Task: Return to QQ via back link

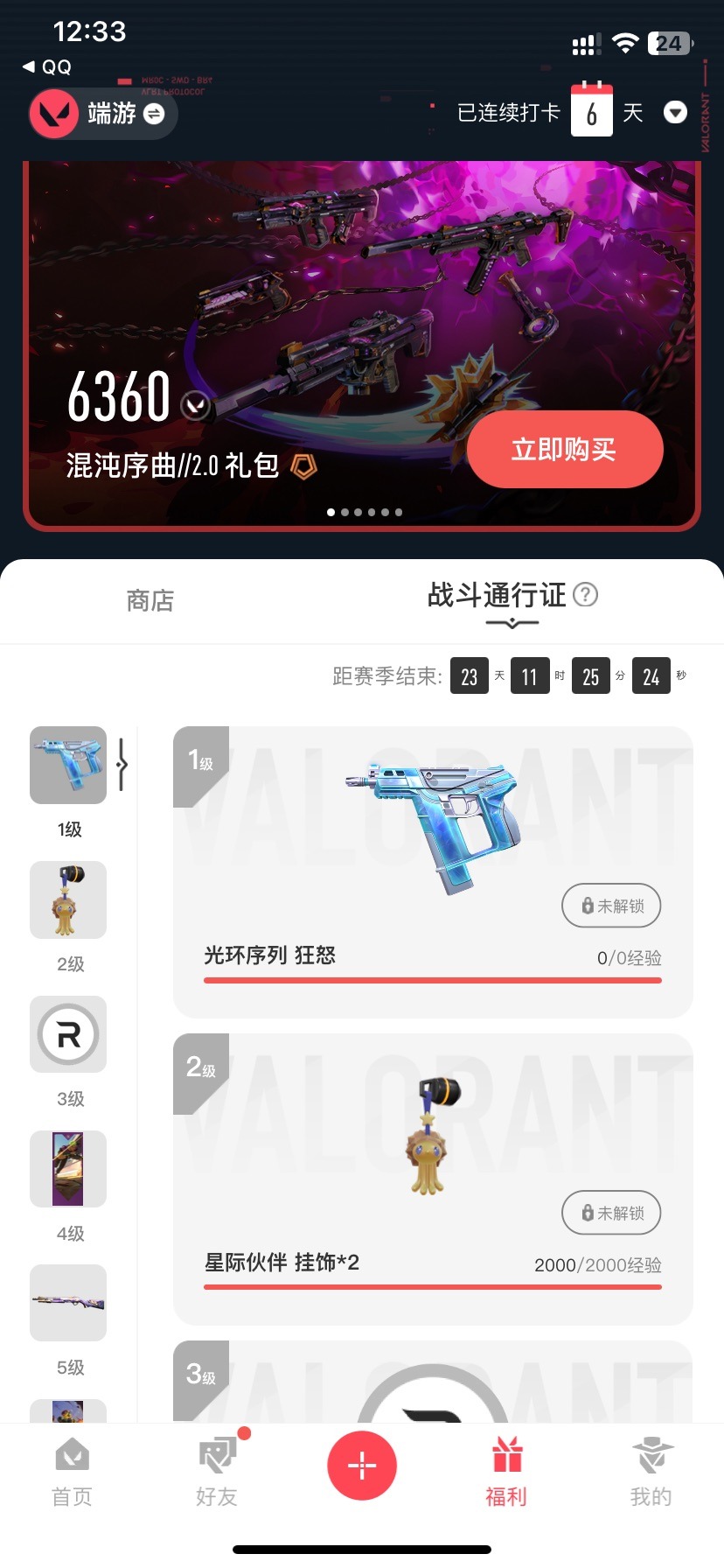Action: click(x=47, y=66)
